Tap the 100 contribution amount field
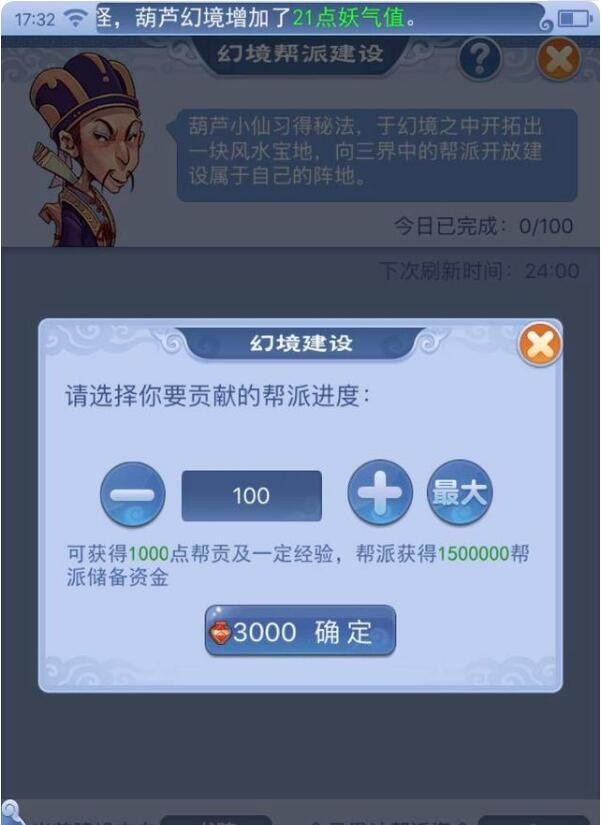The width and height of the screenshot is (601, 825). coord(251,495)
